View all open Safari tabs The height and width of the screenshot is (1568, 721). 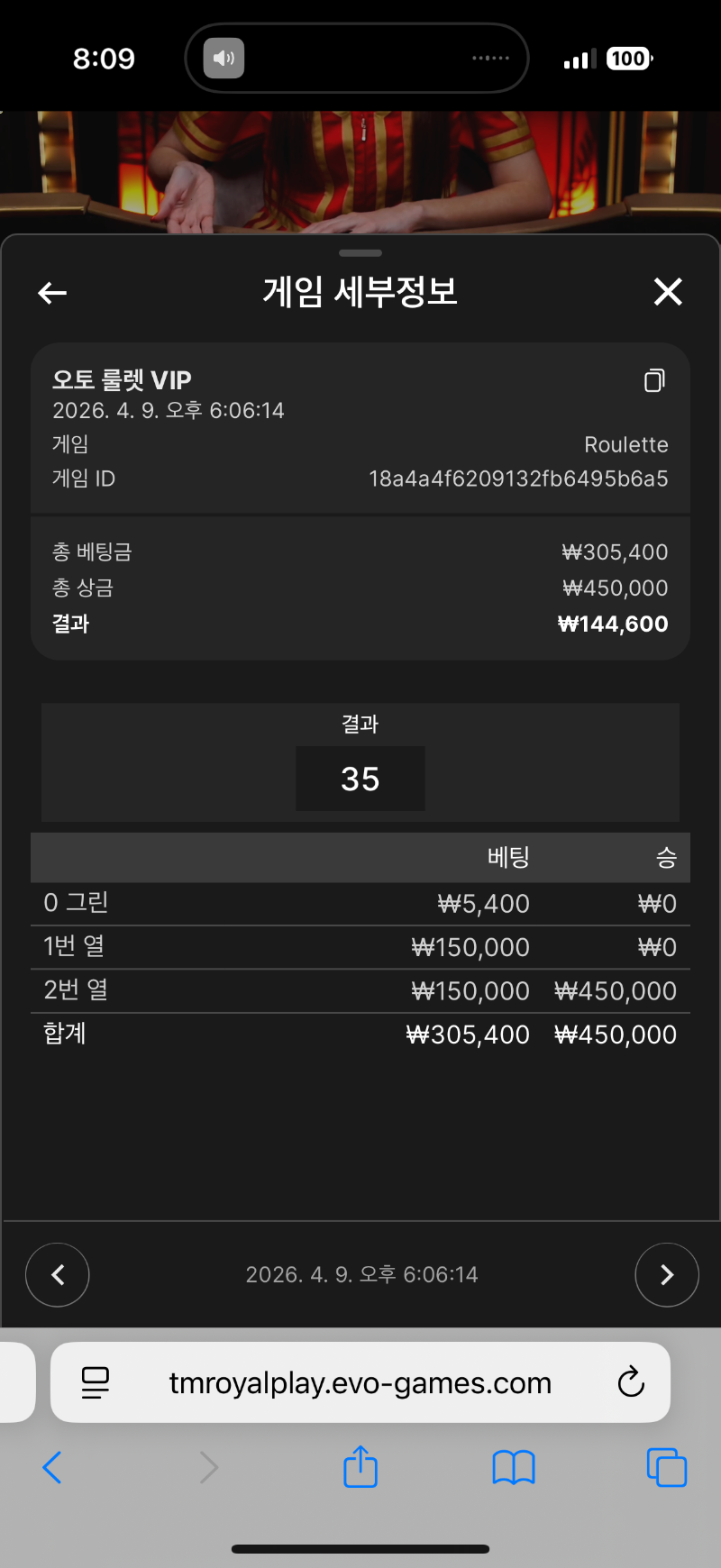pyautogui.click(x=667, y=1467)
